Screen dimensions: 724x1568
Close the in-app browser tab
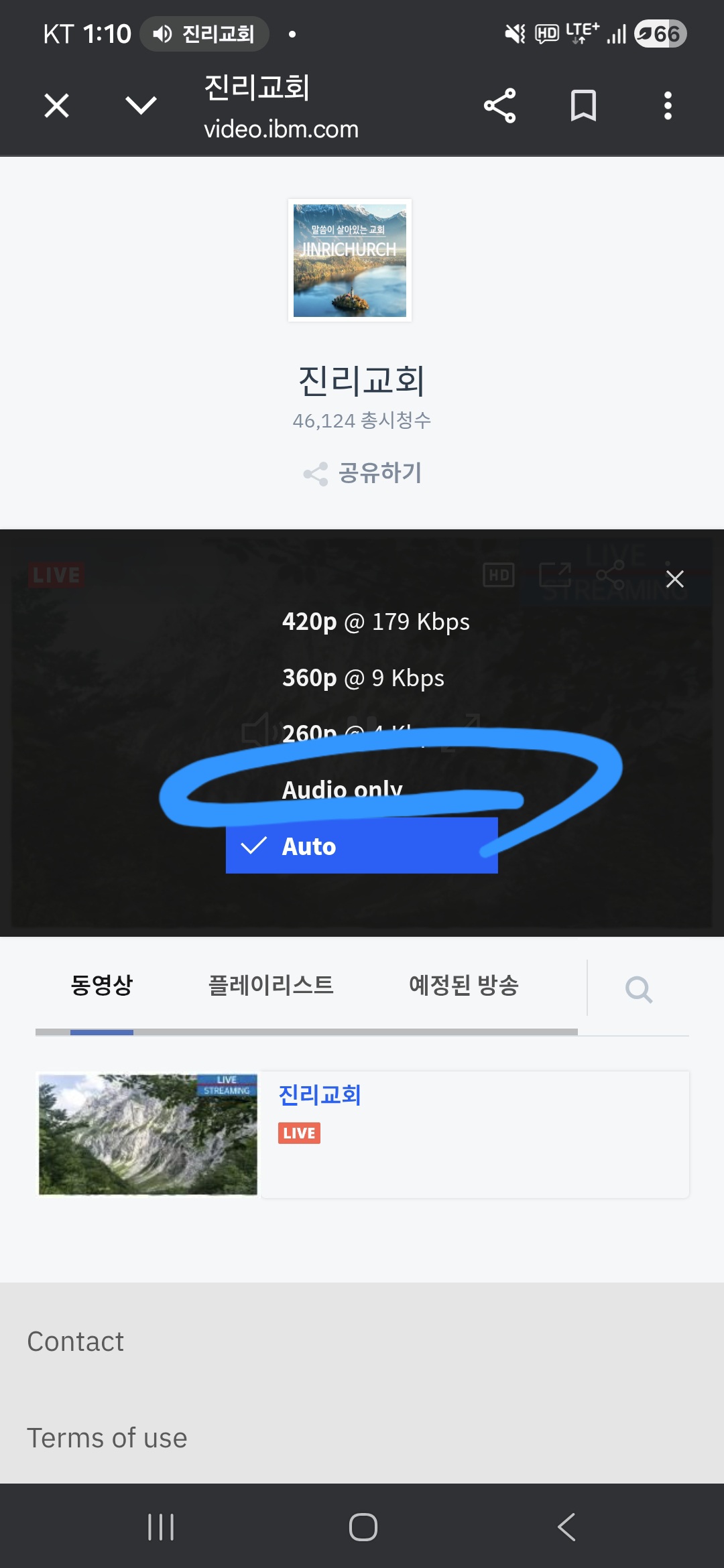point(56,105)
